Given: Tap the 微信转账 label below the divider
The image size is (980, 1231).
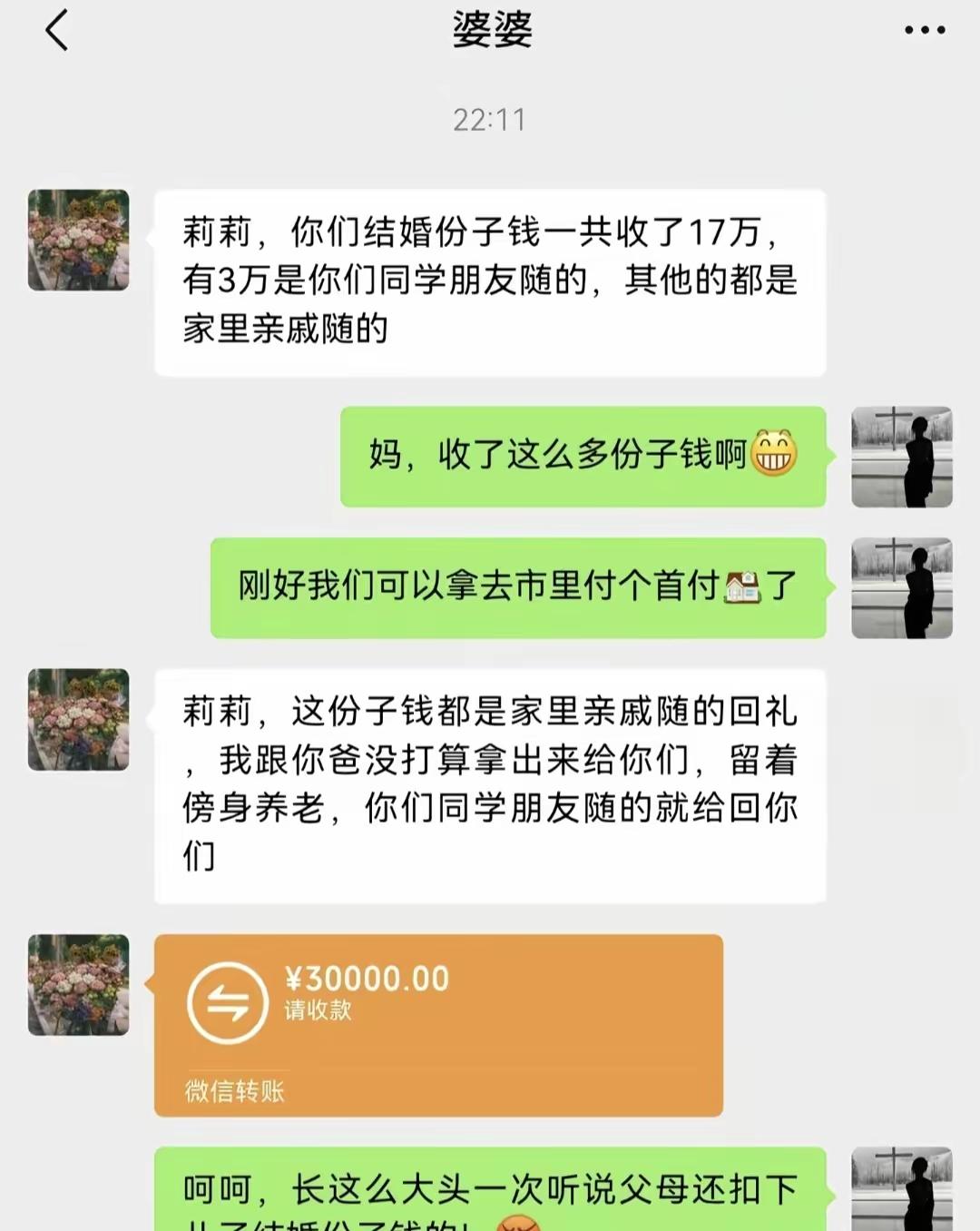Looking at the screenshot, I should [232, 1092].
